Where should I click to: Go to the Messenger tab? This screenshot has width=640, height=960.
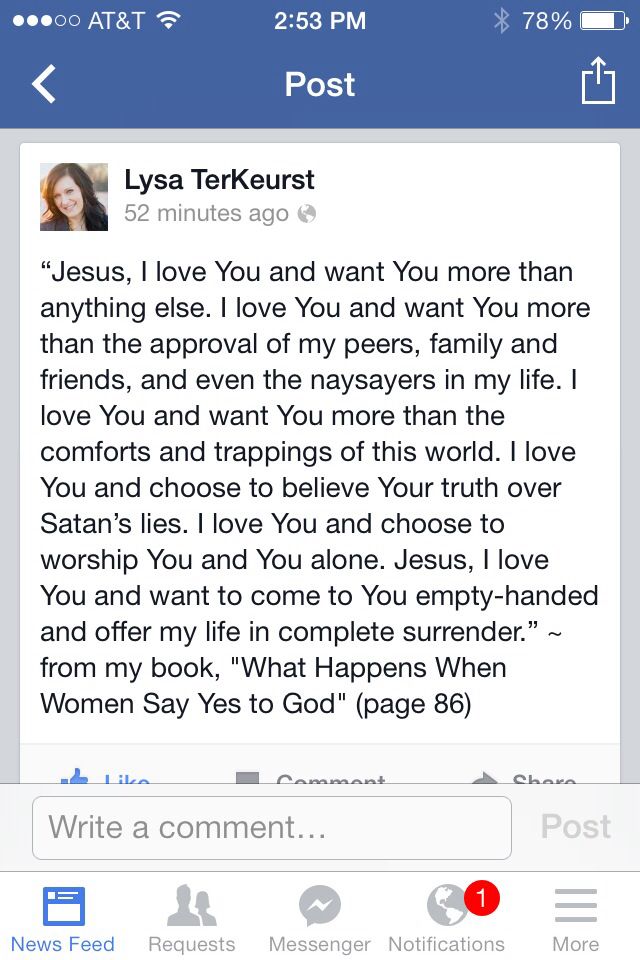pyautogui.click(x=319, y=918)
